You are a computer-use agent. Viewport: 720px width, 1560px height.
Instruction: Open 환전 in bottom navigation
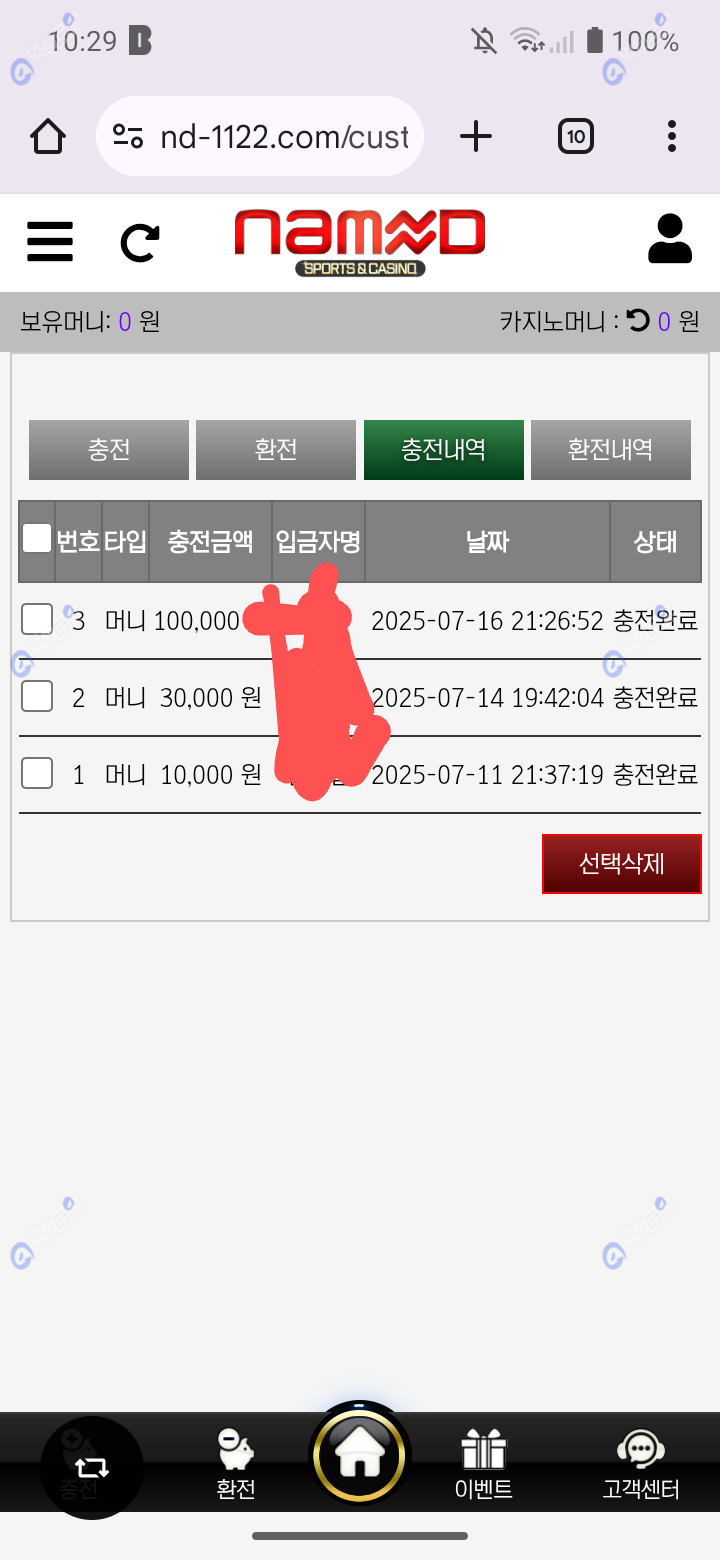tap(236, 1463)
